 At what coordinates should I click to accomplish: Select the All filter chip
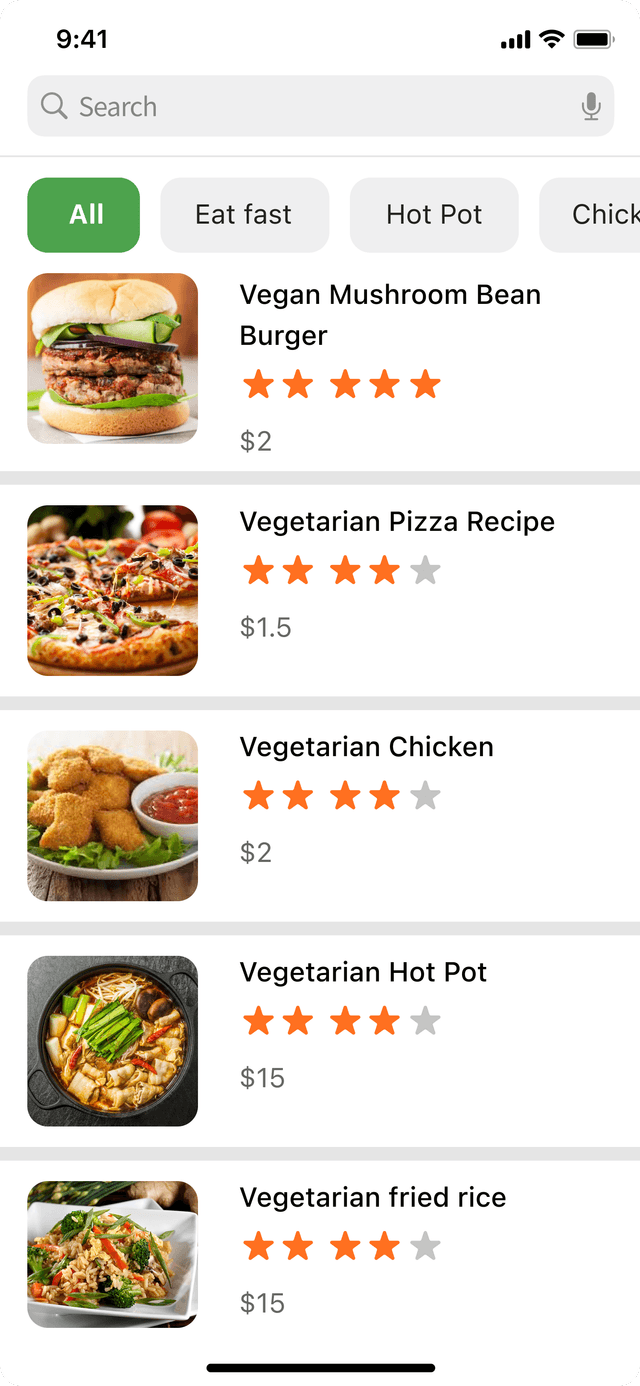84,215
